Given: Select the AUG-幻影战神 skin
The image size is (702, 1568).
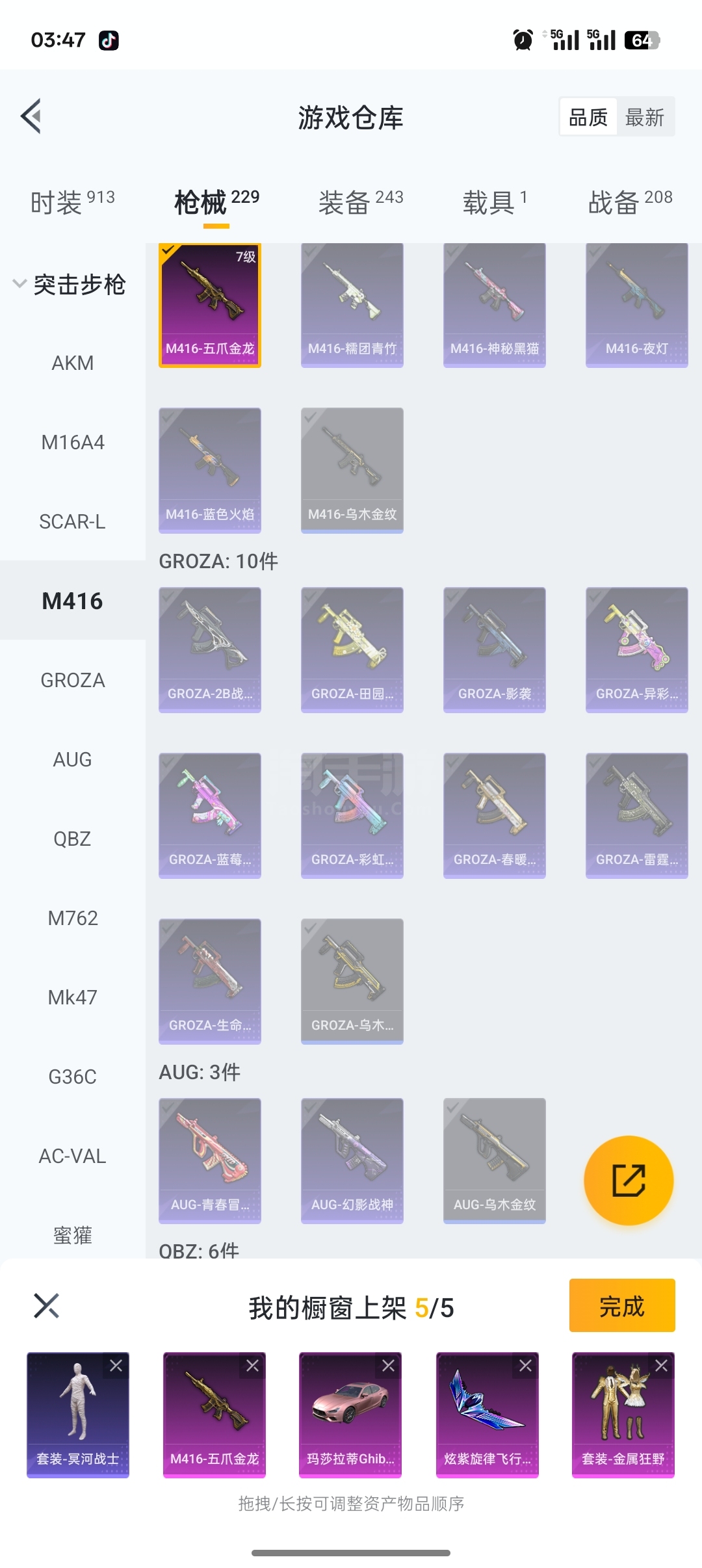Looking at the screenshot, I should click(x=352, y=1161).
